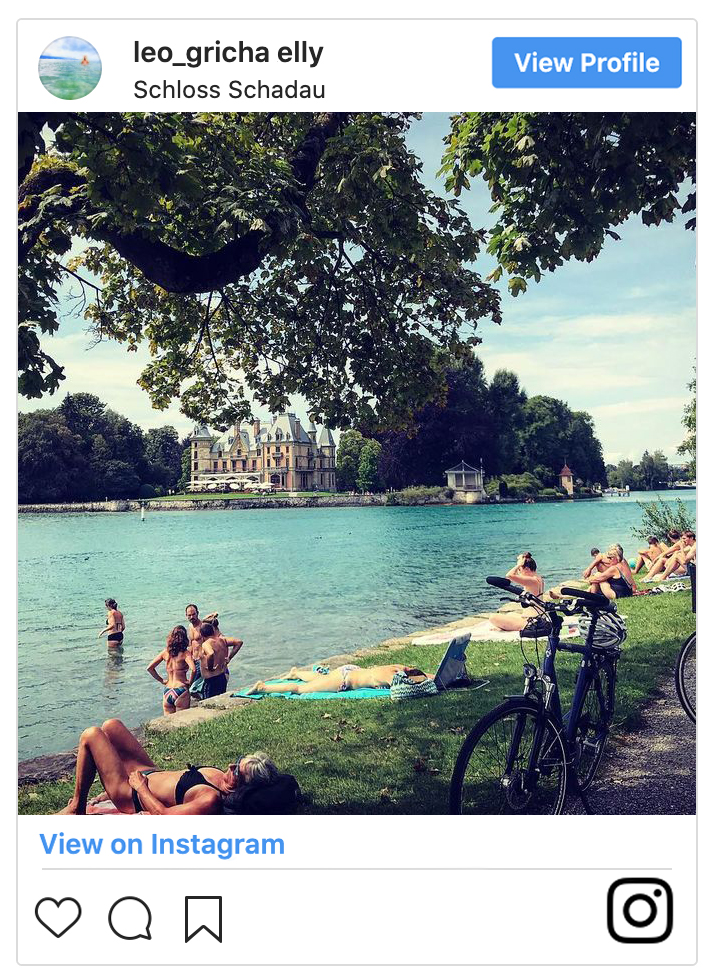This screenshot has width=714, height=979.
Task: Open the comment bubble icon
Action: click(x=130, y=918)
